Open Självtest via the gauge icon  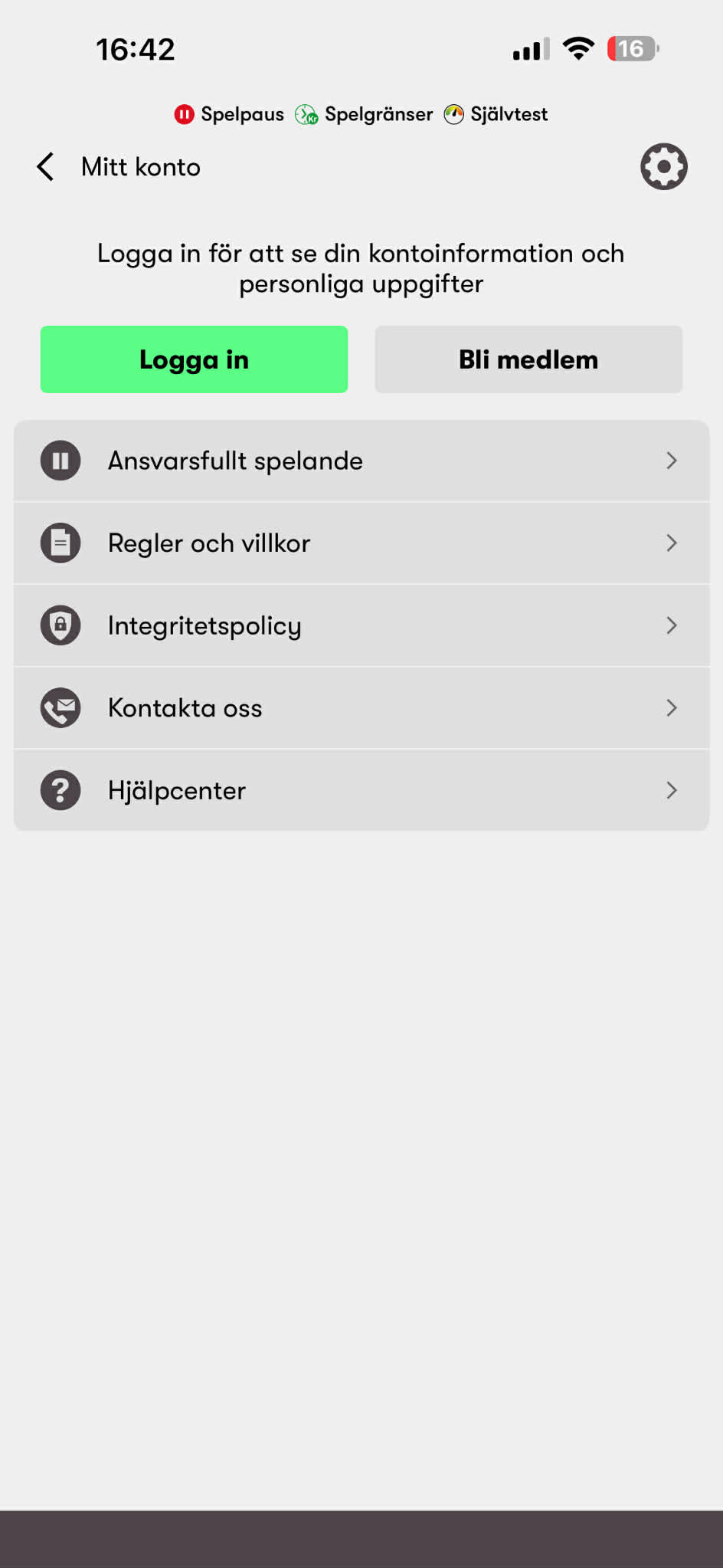(x=454, y=113)
